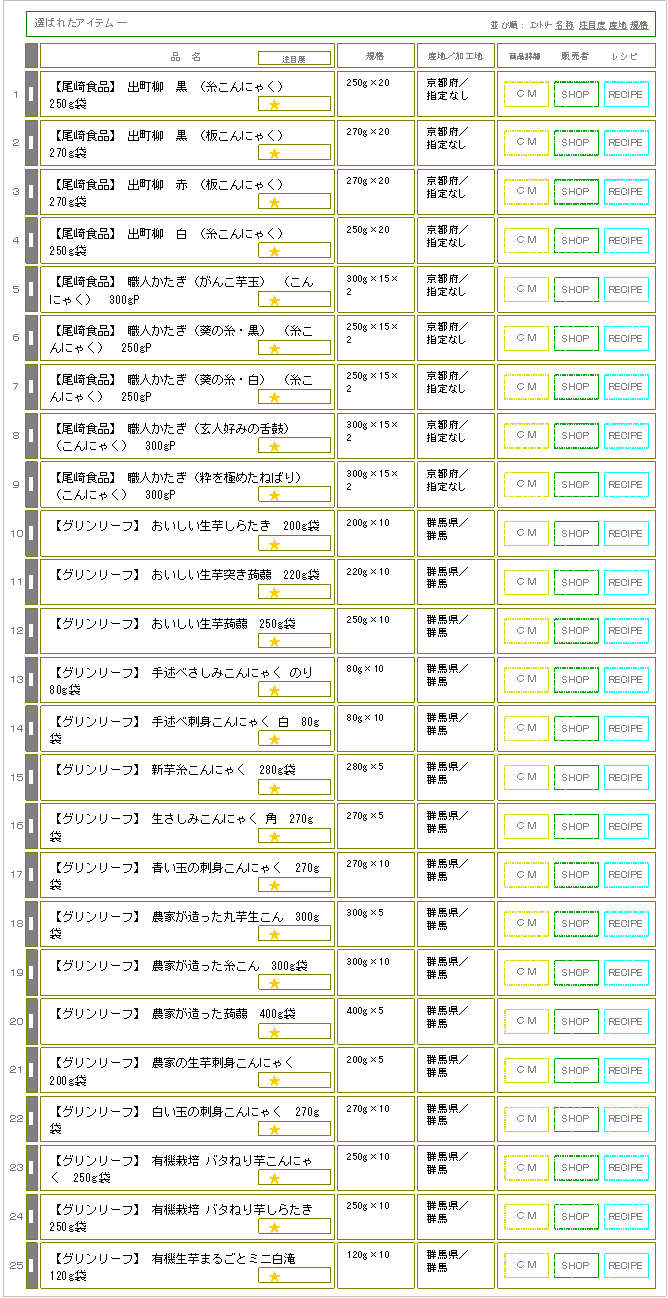Open RECIPE for 農家が造った糸こん 300g袋
This screenshot has height=1298, width=668.
click(x=626, y=973)
